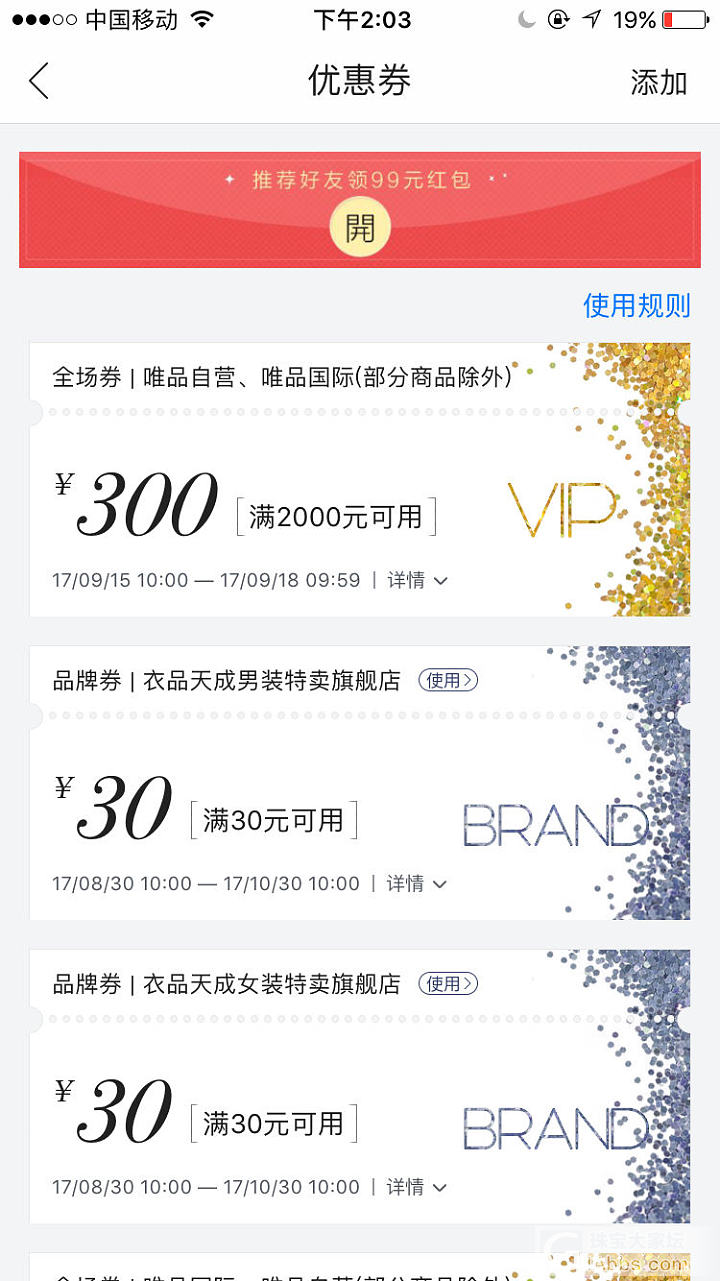This screenshot has height=1281, width=720.
Task: Expand 详情 on the 衣品天成男装 coupon
Action: [x=416, y=883]
